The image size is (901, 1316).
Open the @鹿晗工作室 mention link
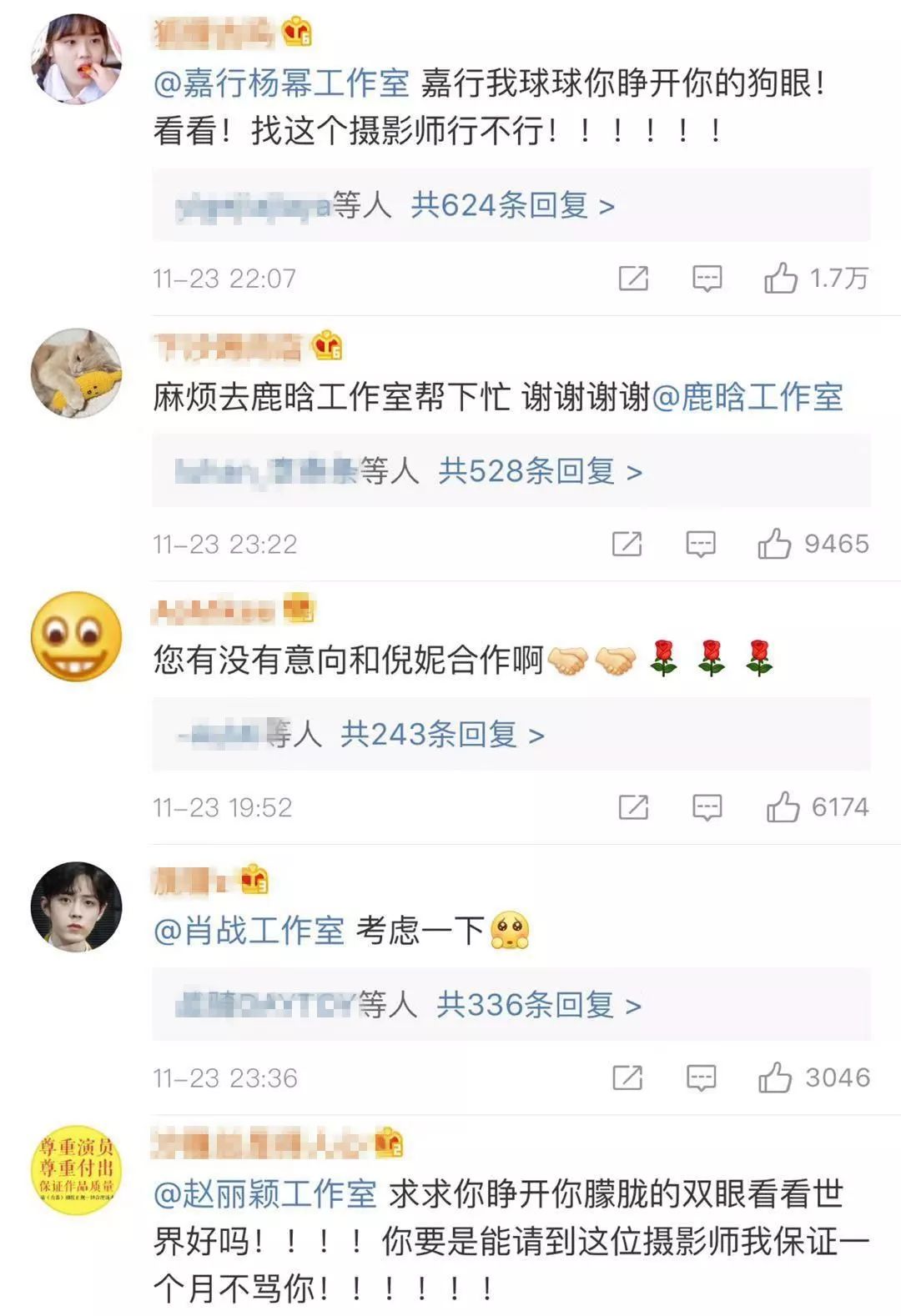pyautogui.click(x=747, y=397)
